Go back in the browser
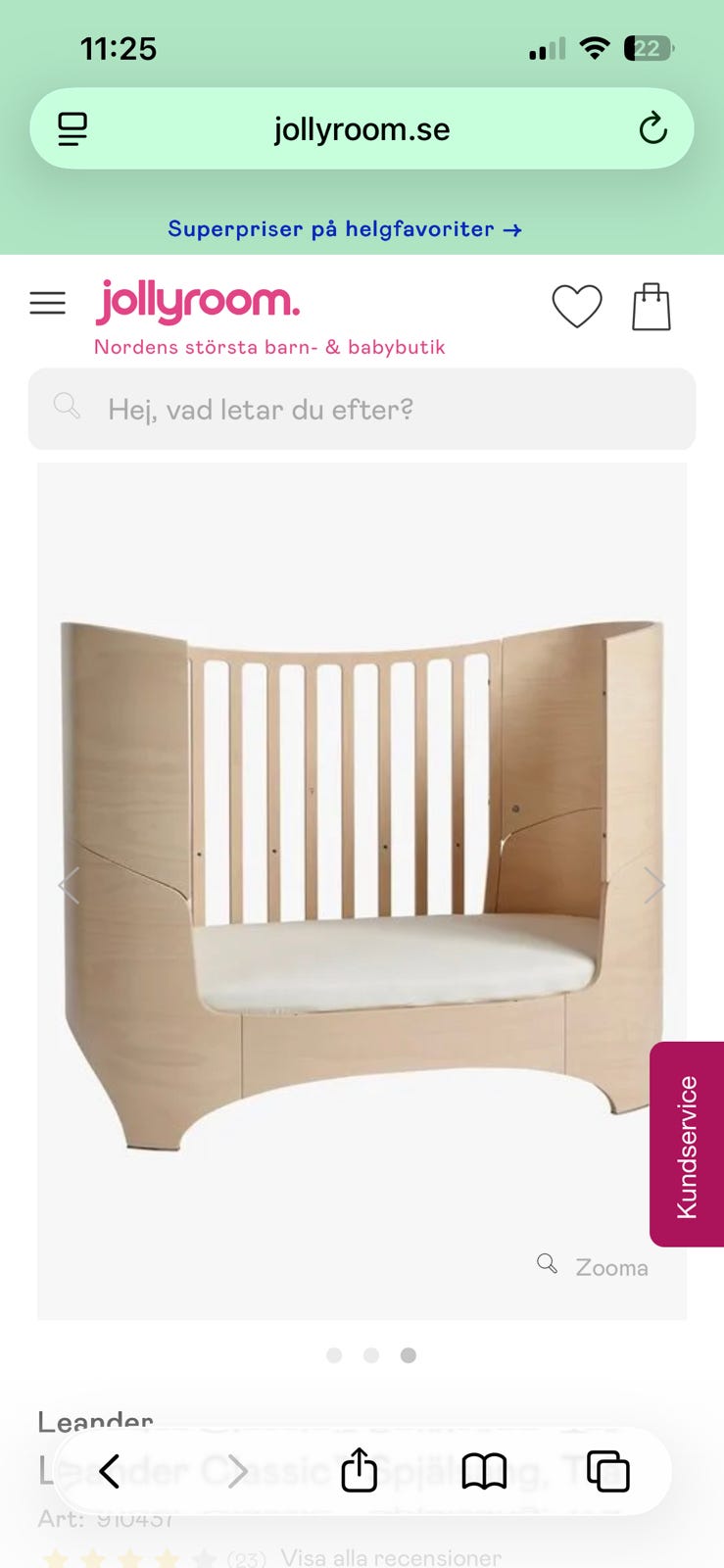Image resolution: width=724 pixels, height=1568 pixels. tap(110, 1471)
